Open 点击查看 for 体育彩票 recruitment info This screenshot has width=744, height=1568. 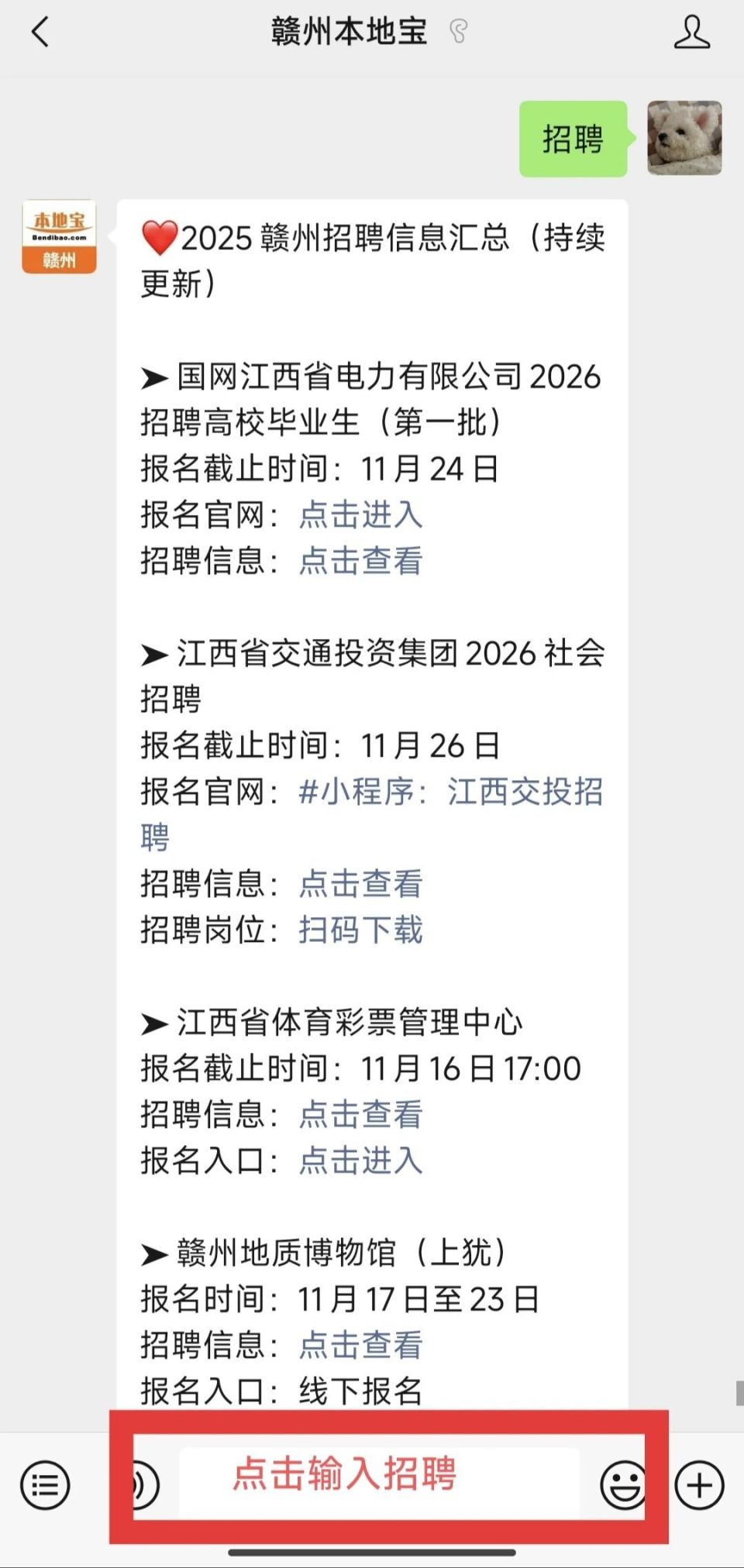(360, 1114)
